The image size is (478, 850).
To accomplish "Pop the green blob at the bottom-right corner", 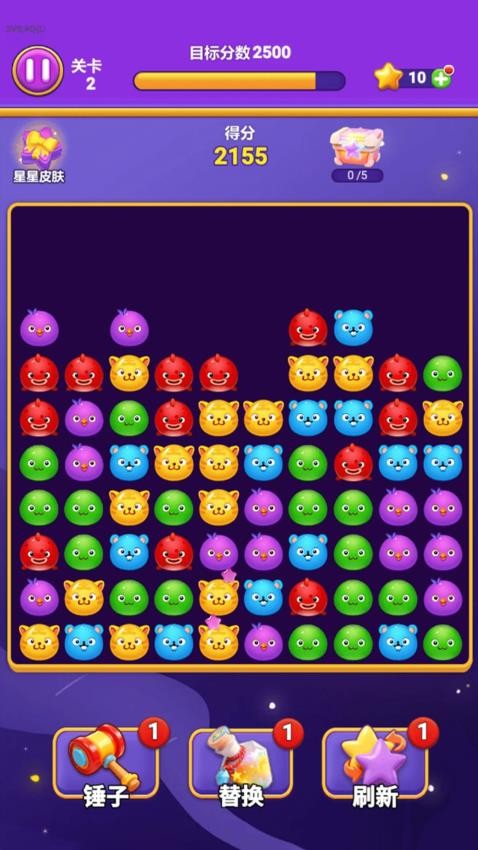I will click(443, 642).
